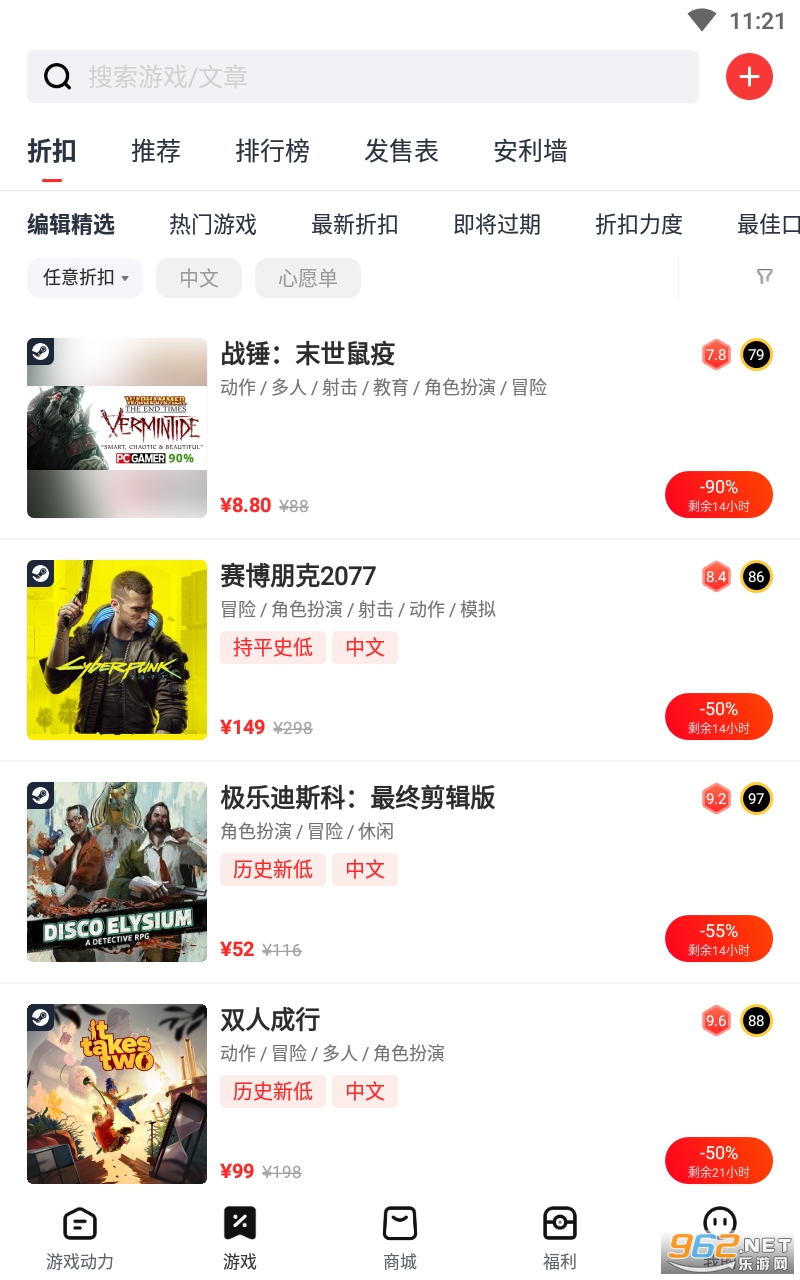The height and width of the screenshot is (1280, 800).
Task: View 极乐迪斯科：最终剪辑版 details
Action: [400, 872]
